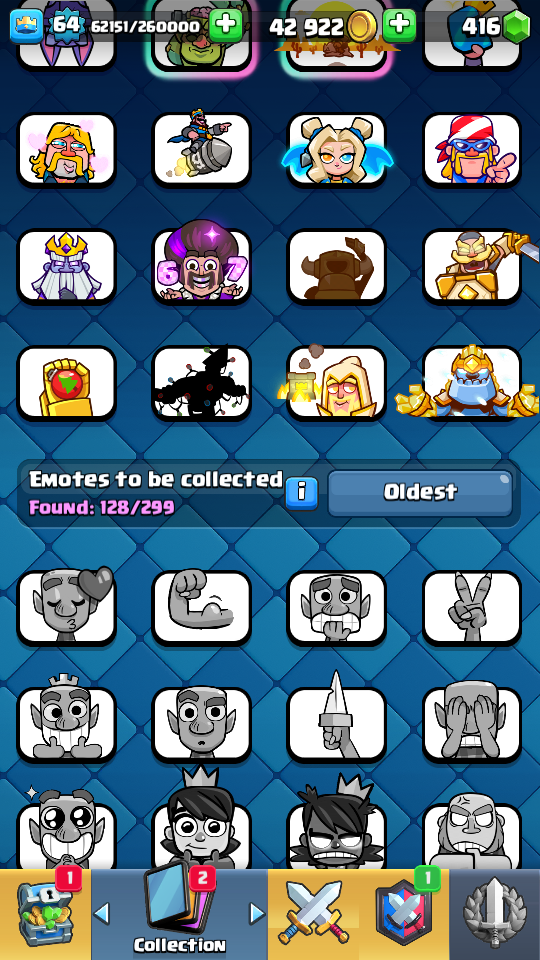Select the kissing king with heart emote
Image resolution: width=540 pixels, height=960 pixels.
pyautogui.click(x=67, y=607)
